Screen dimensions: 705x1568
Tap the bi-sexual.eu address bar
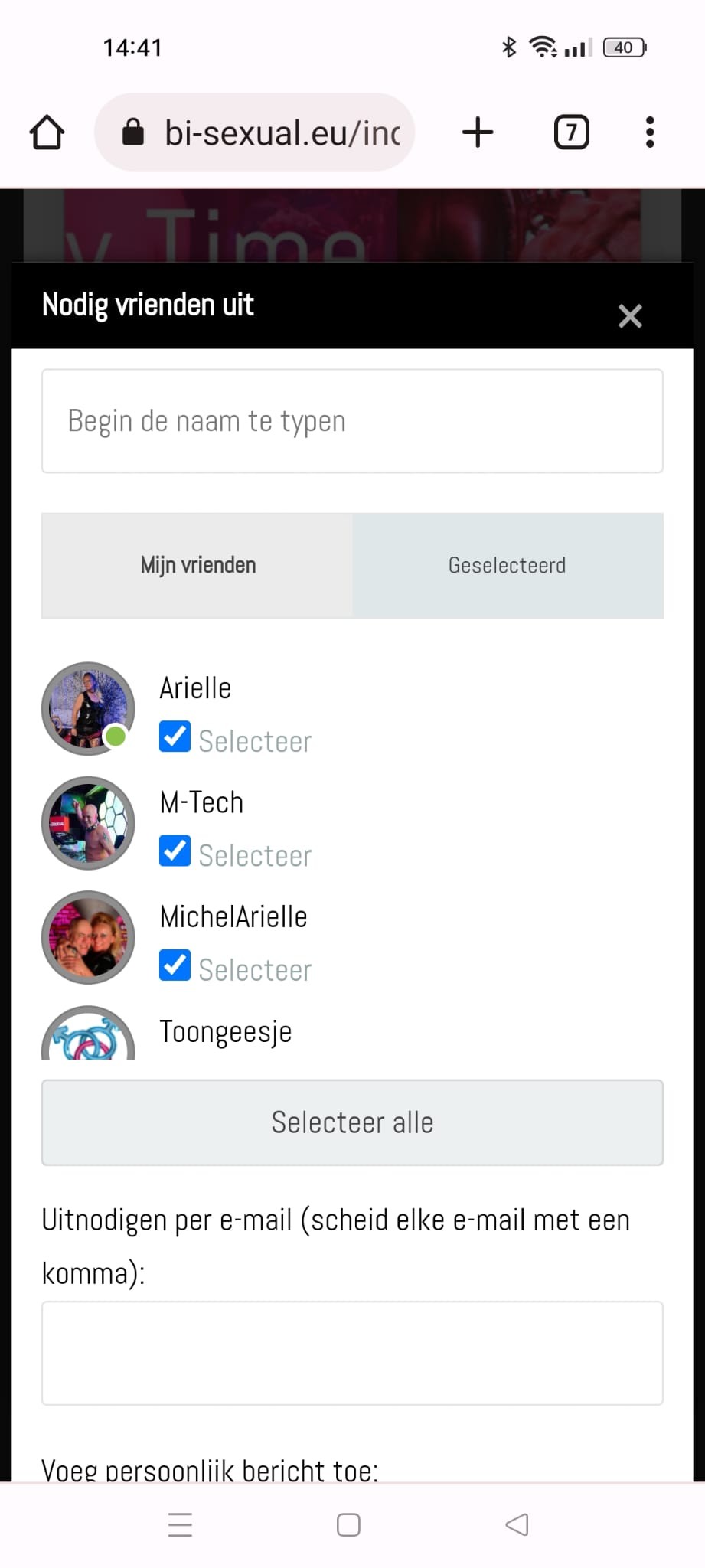pos(260,132)
